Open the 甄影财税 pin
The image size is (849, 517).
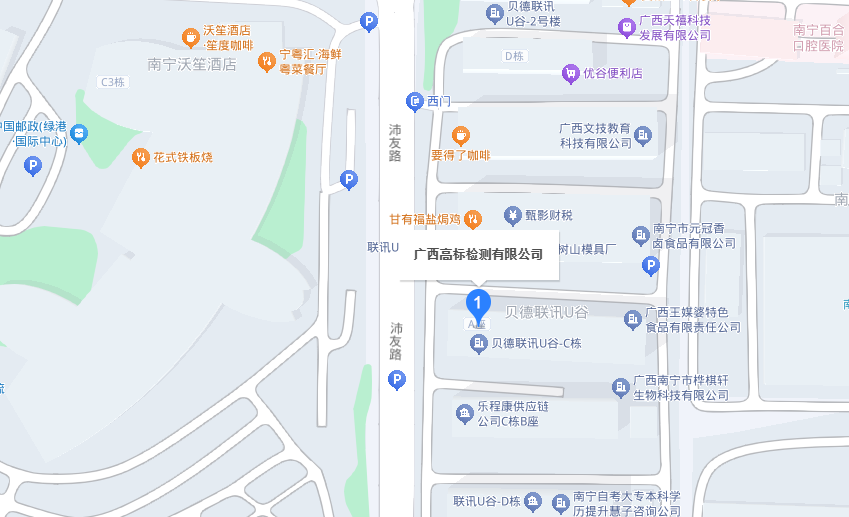pyautogui.click(x=511, y=215)
